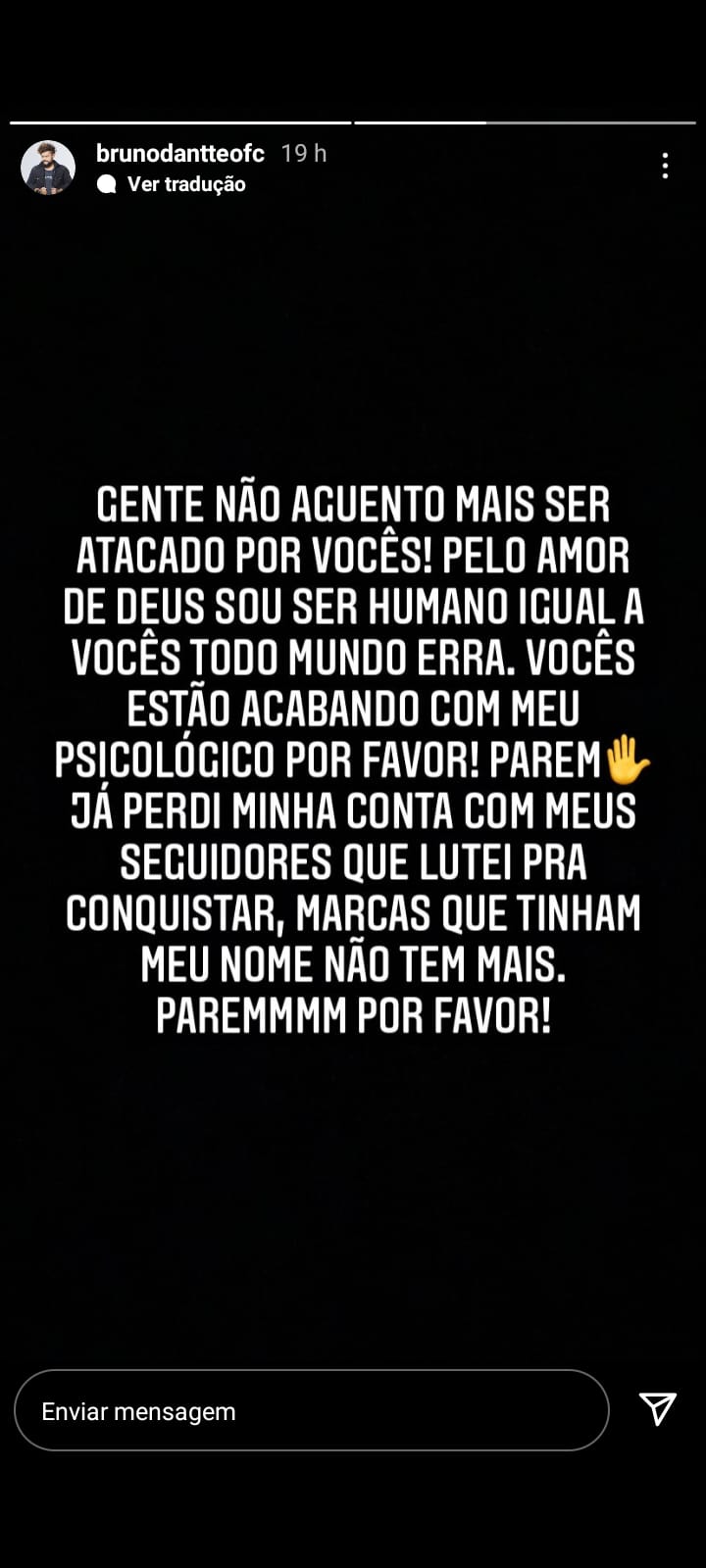Share this story with the paper-plane icon
This screenshot has height=1568, width=706.
657,1409
